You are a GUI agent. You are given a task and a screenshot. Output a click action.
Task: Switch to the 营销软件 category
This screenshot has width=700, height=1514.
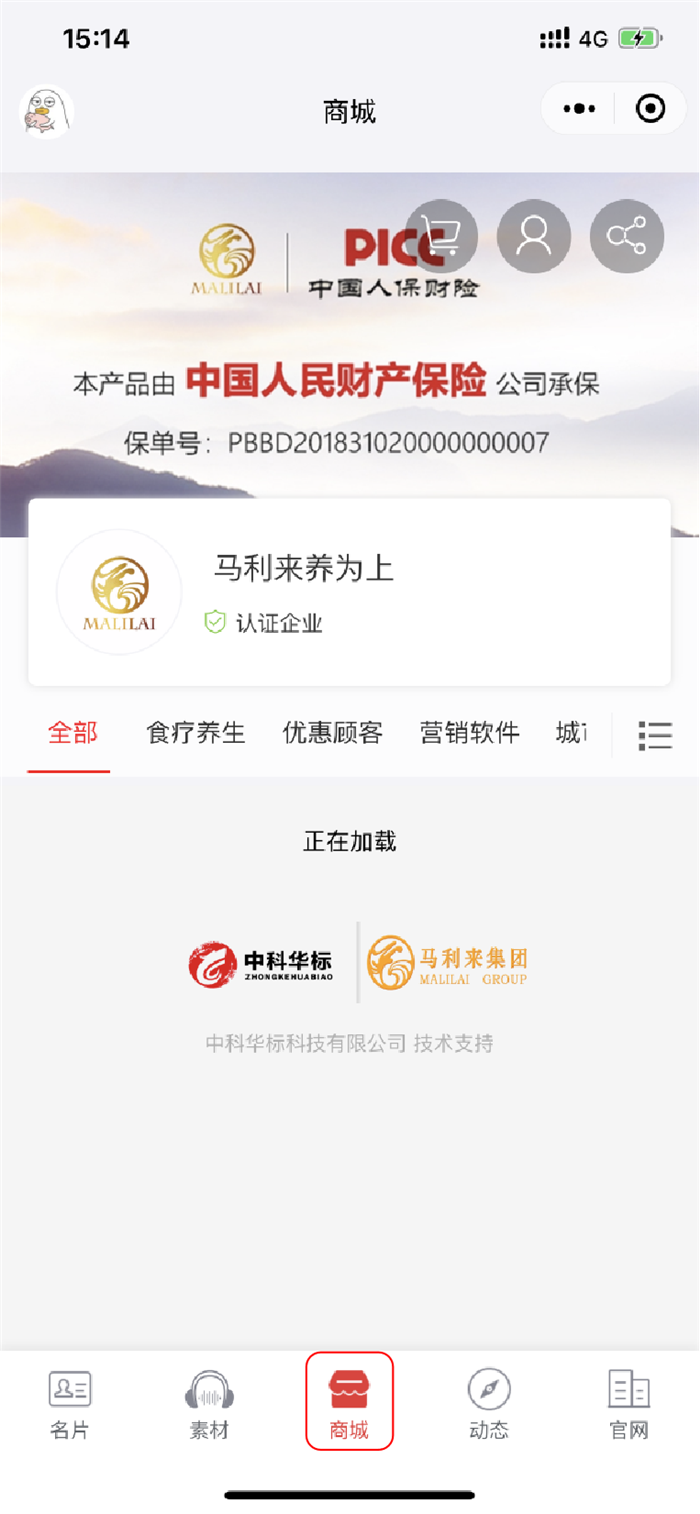pyautogui.click(x=470, y=733)
